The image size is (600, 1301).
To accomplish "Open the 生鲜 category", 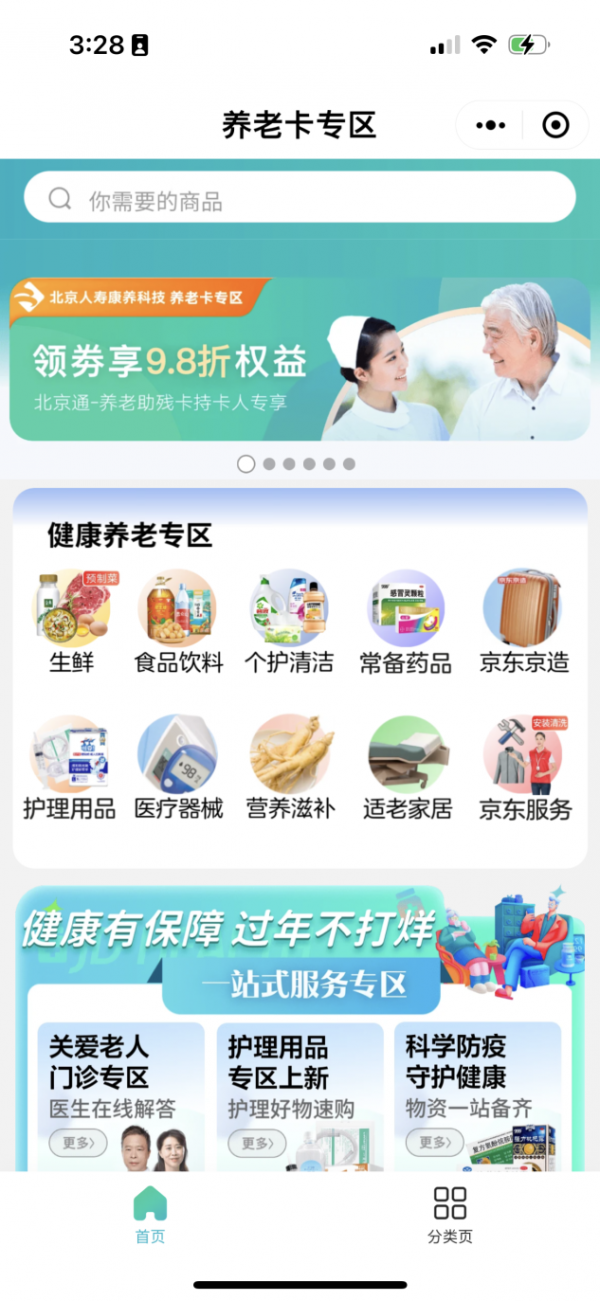I will [71, 620].
